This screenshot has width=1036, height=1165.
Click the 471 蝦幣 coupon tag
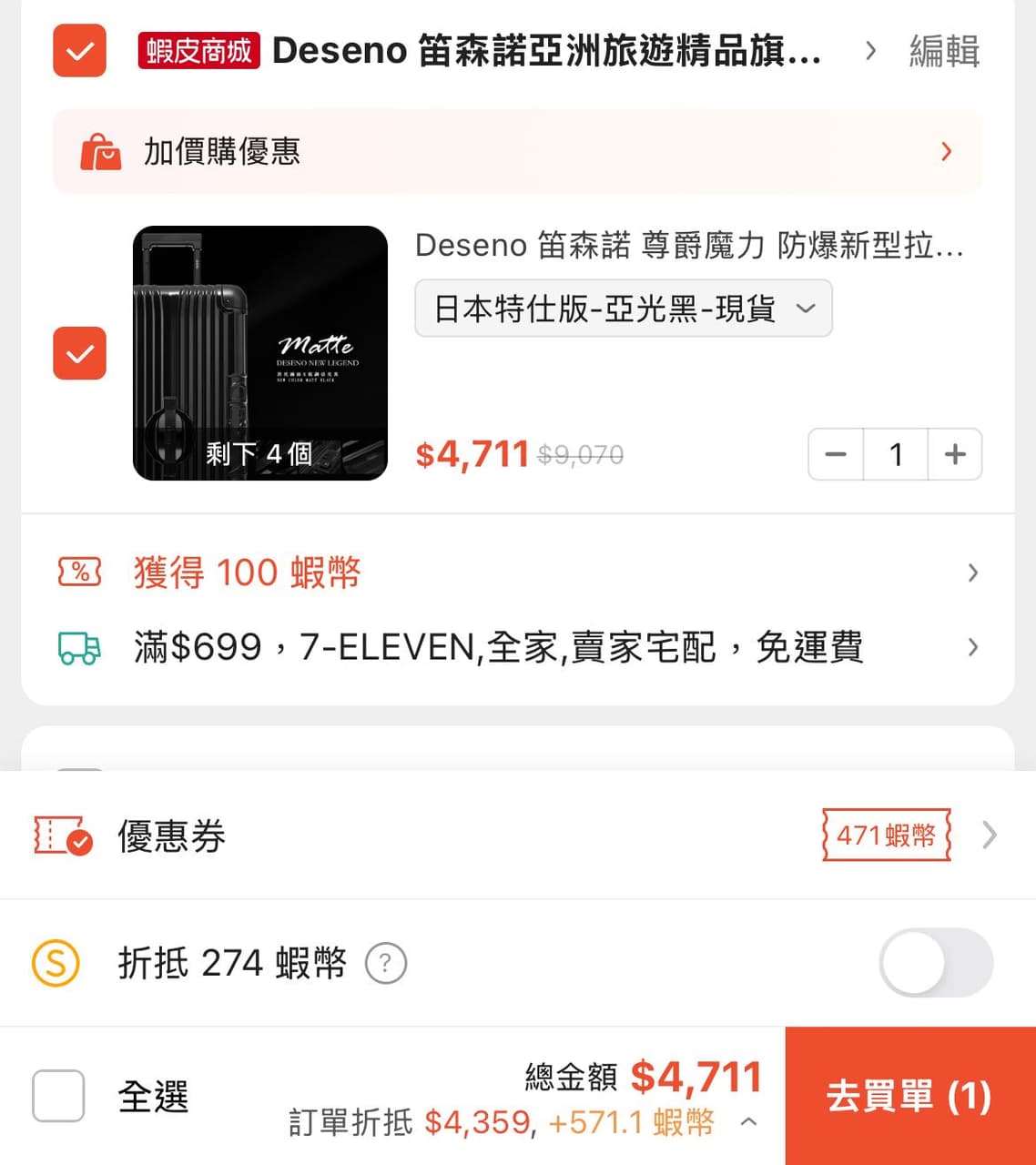click(x=884, y=834)
